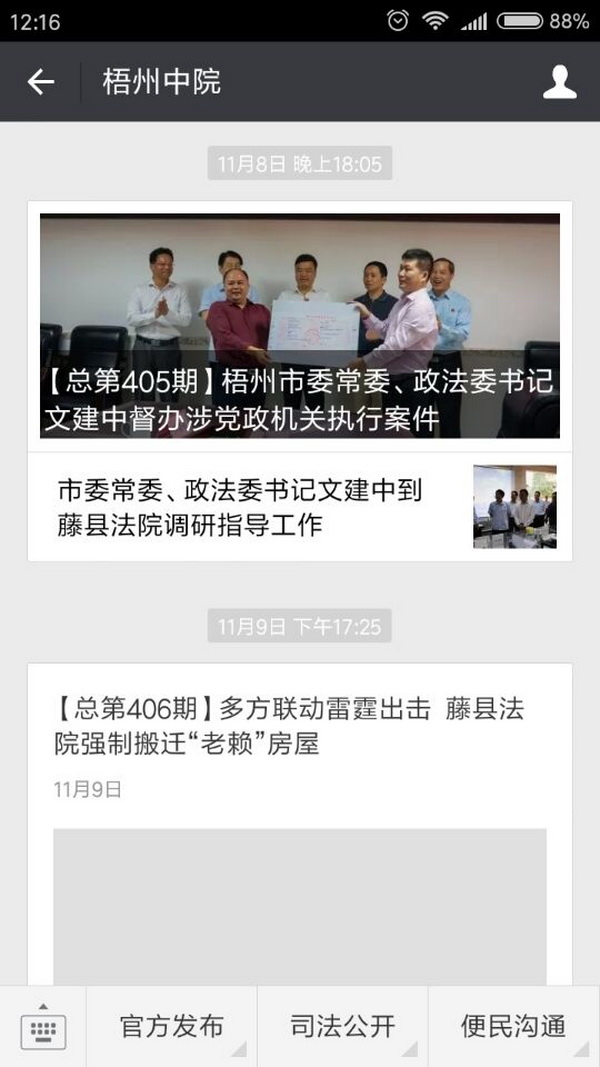Viewport: 600px width, 1067px height.
Task: Open the 总第405期 headline article
Action: (299, 326)
